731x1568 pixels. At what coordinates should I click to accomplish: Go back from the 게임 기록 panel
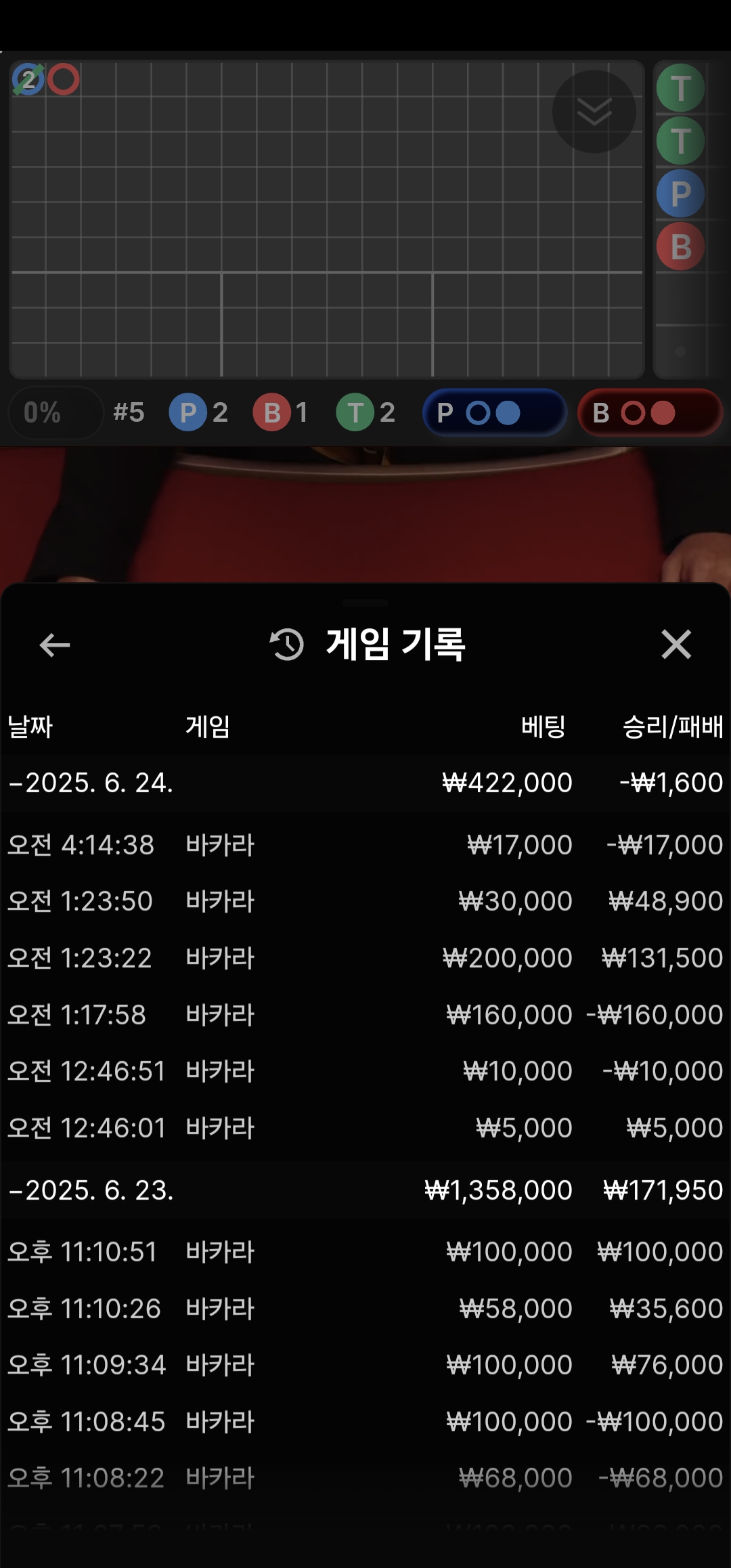55,645
